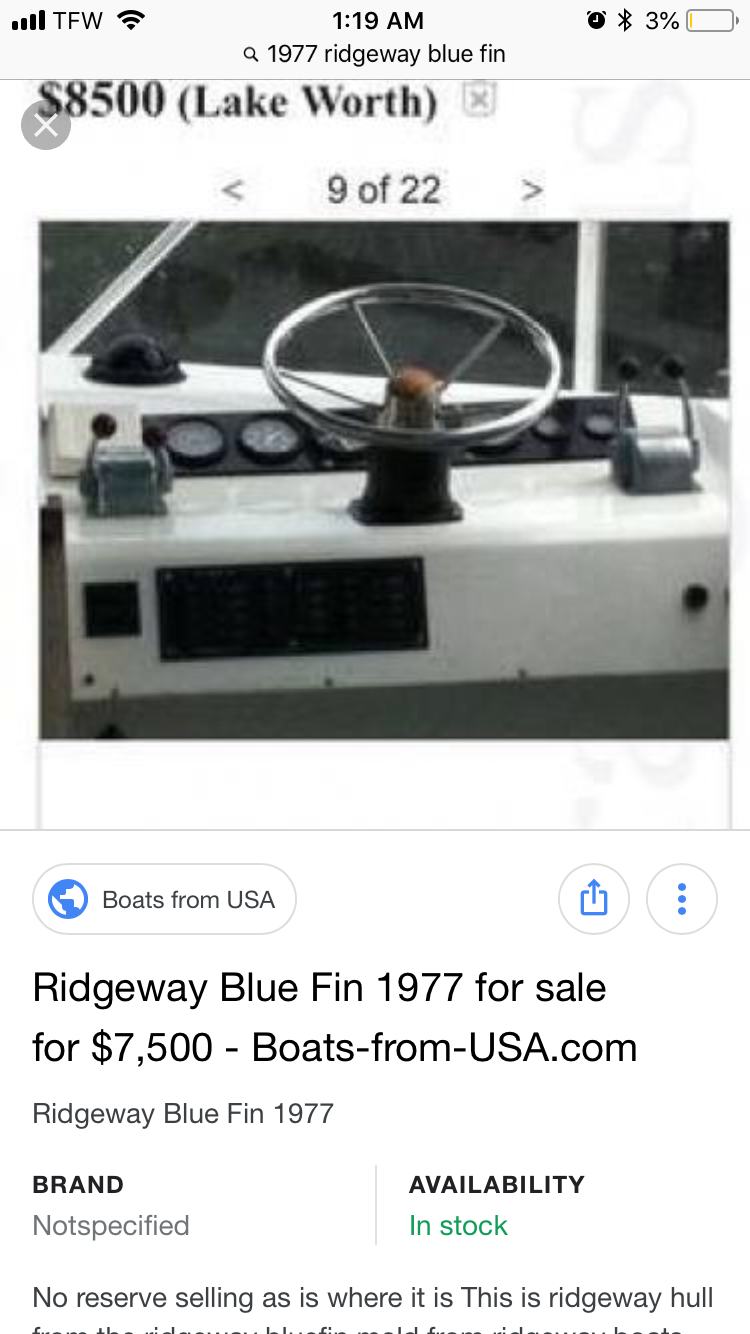
Task: View the boat helm image full size
Action: click(x=384, y=480)
